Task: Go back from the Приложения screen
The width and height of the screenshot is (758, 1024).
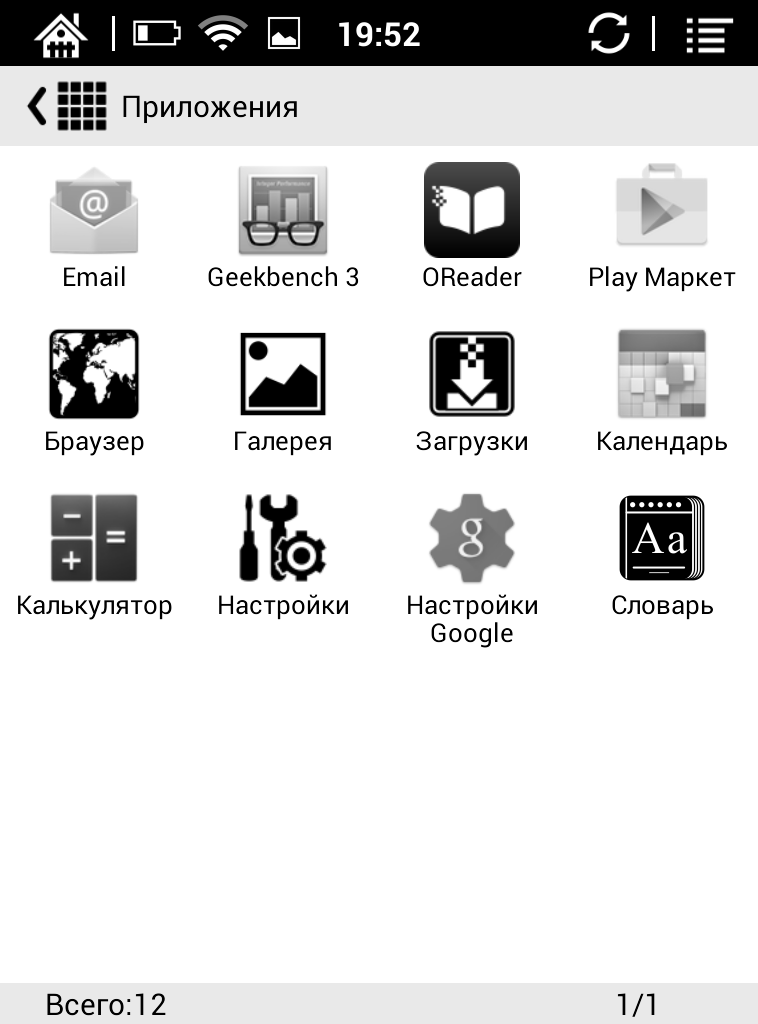Action: 38,106
